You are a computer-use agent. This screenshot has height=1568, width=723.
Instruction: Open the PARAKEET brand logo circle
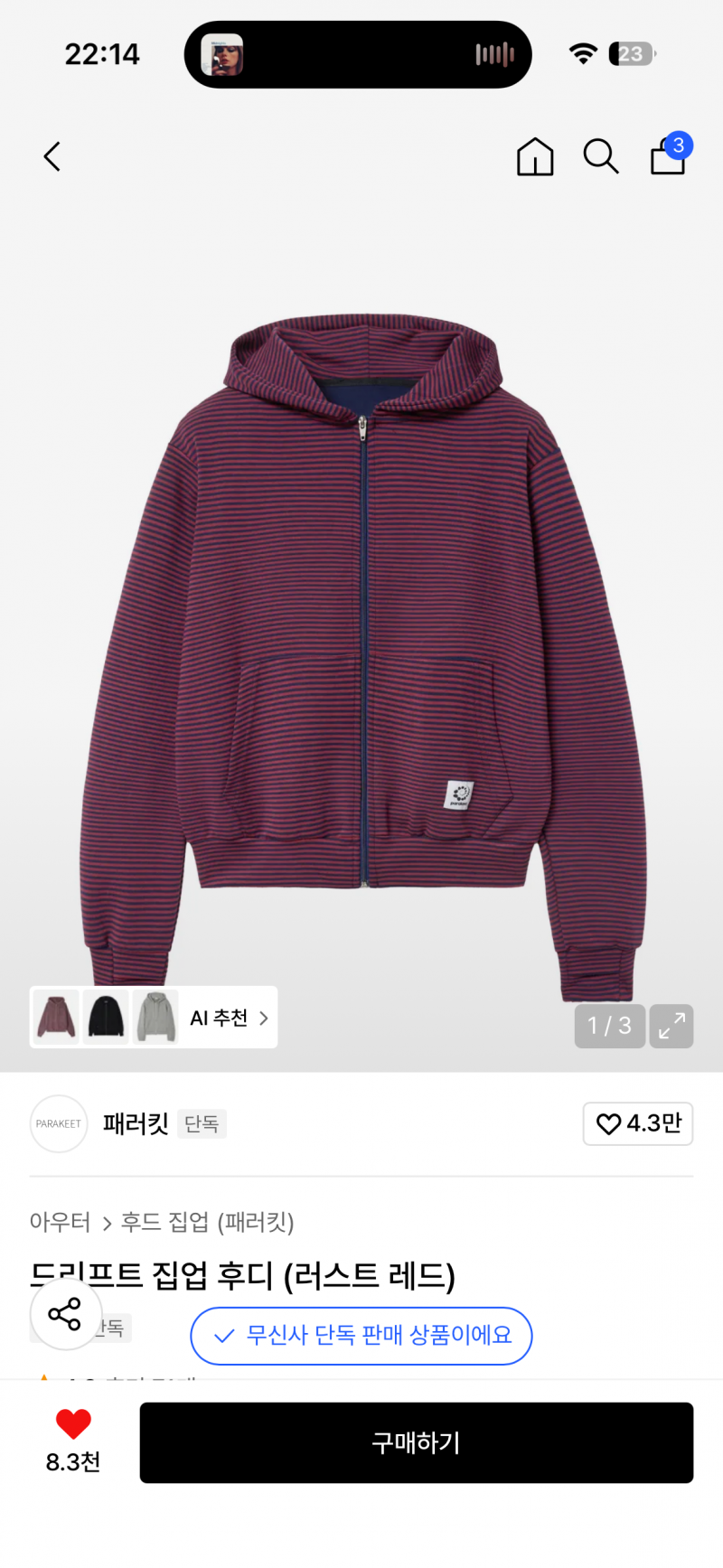tap(59, 1123)
